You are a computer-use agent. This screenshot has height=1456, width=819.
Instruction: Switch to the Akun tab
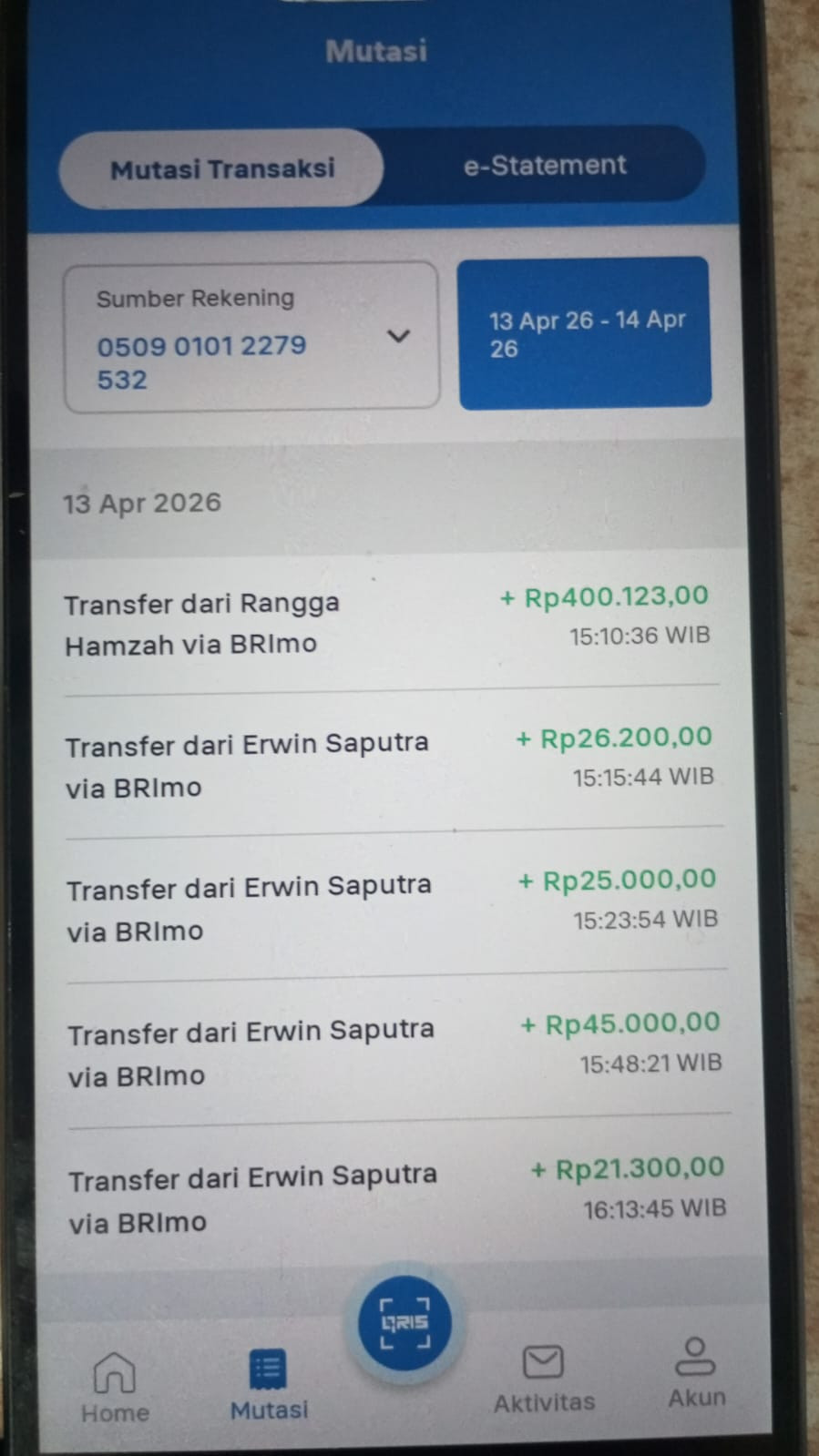[696, 1372]
